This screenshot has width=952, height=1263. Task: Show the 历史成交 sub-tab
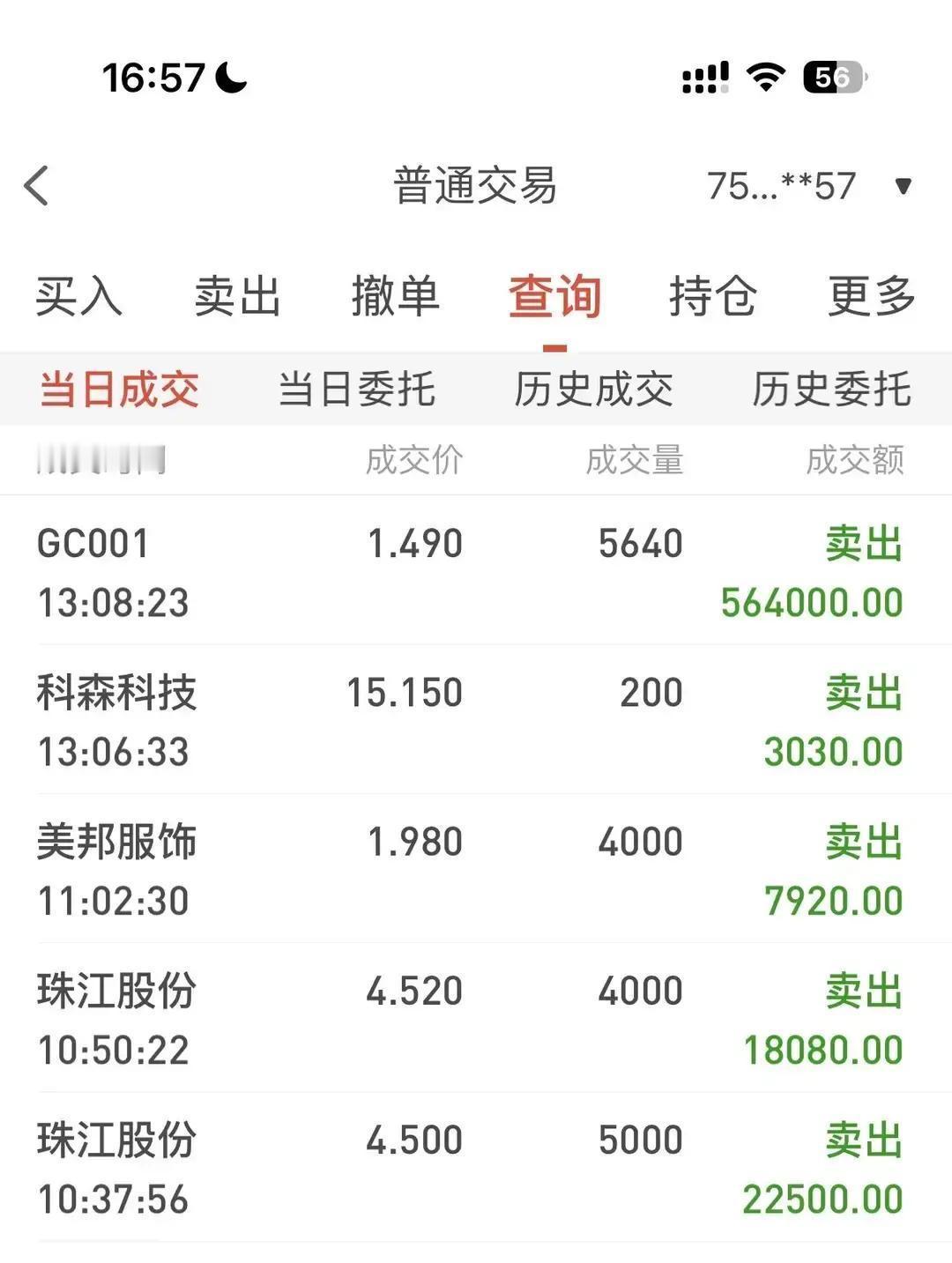click(594, 390)
